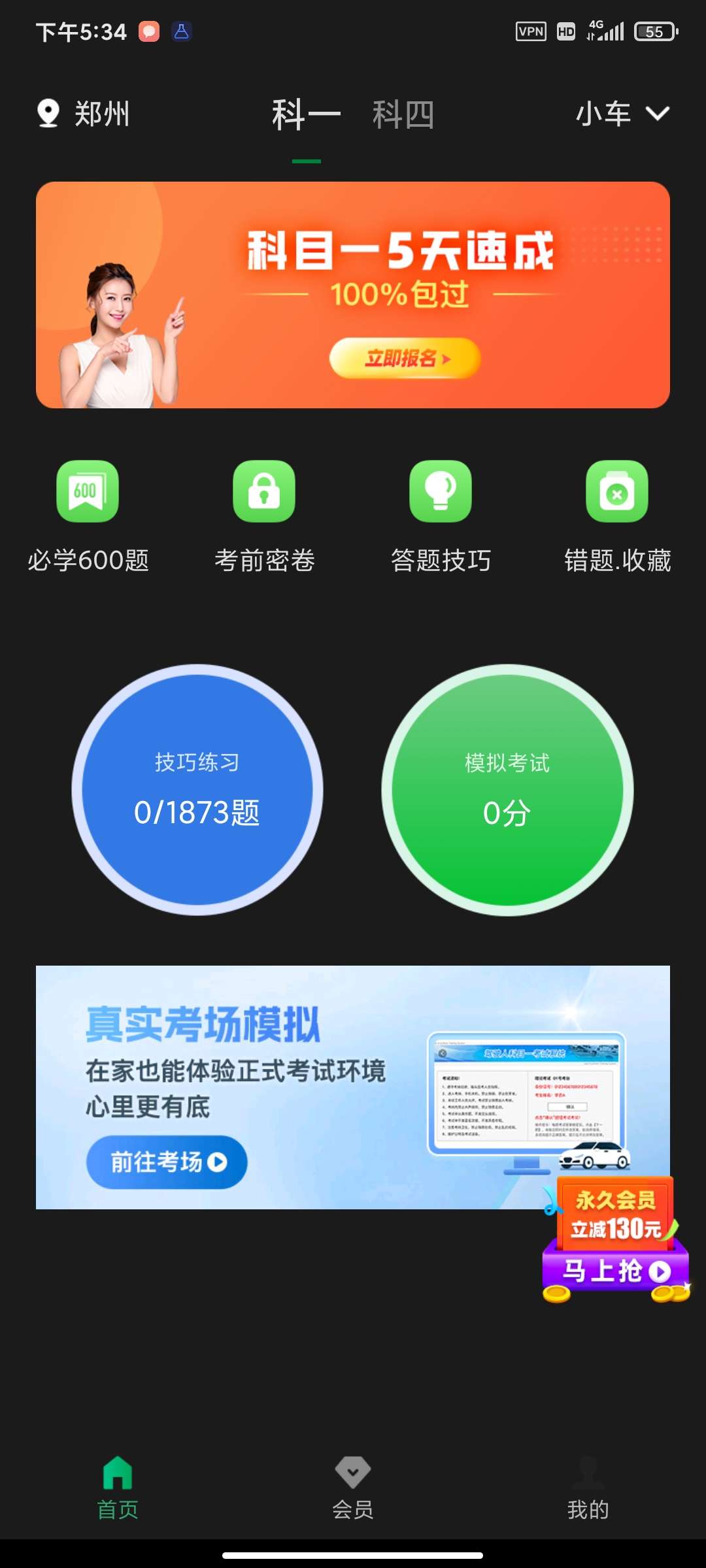Image resolution: width=706 pixels, height=1568 pixels.
Task: Begin the 模拟考试 mock exam
Action: pos(507,790)
